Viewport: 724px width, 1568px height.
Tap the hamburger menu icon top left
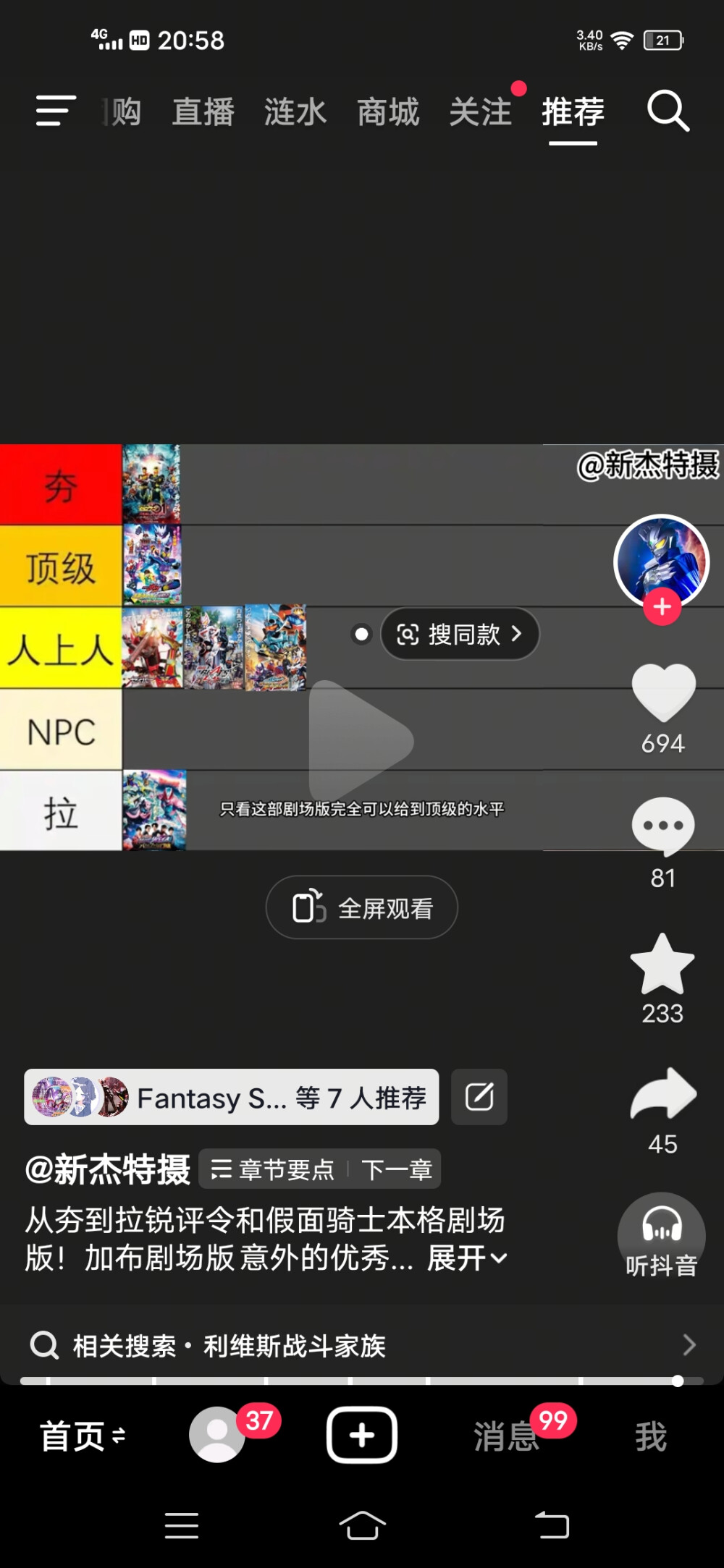pos(55,110)
